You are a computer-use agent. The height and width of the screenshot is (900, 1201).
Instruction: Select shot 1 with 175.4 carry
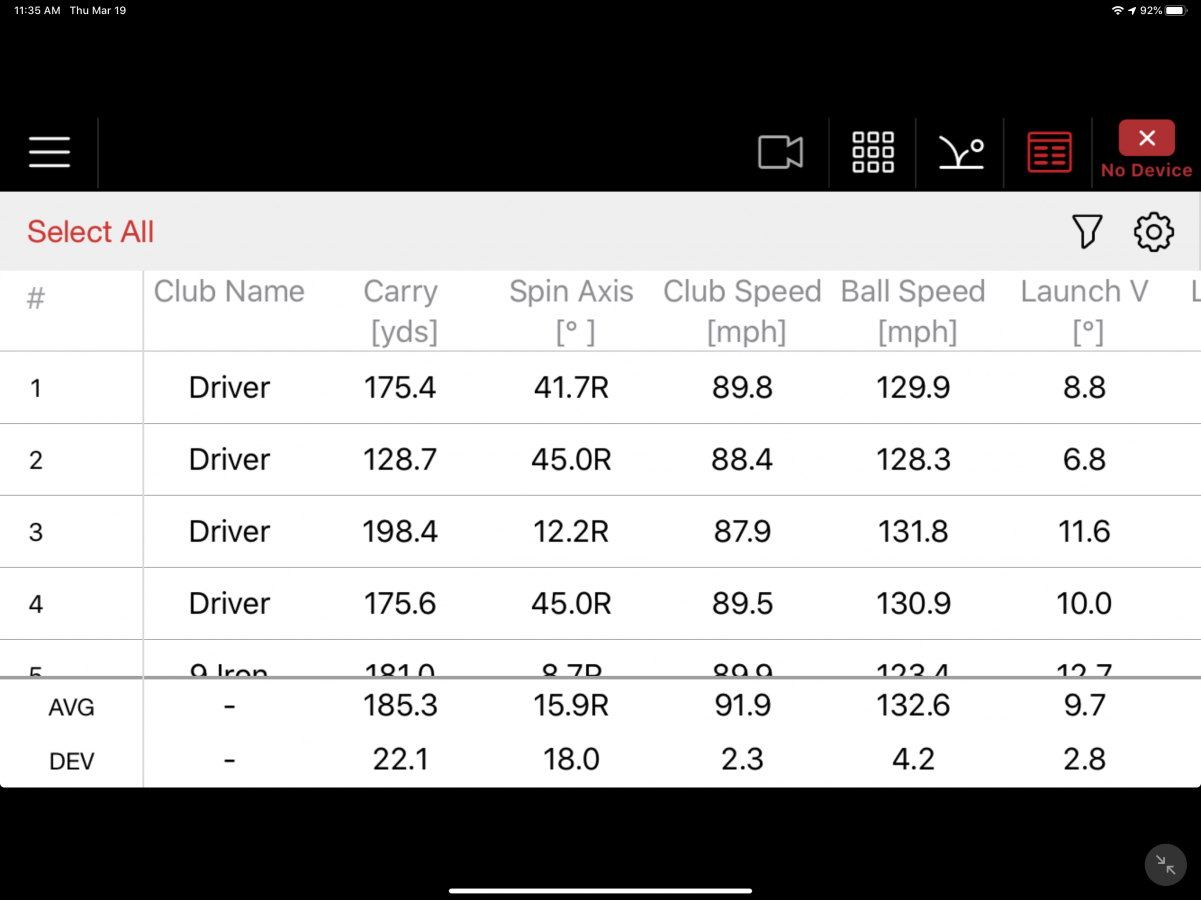tap(600, 387)
